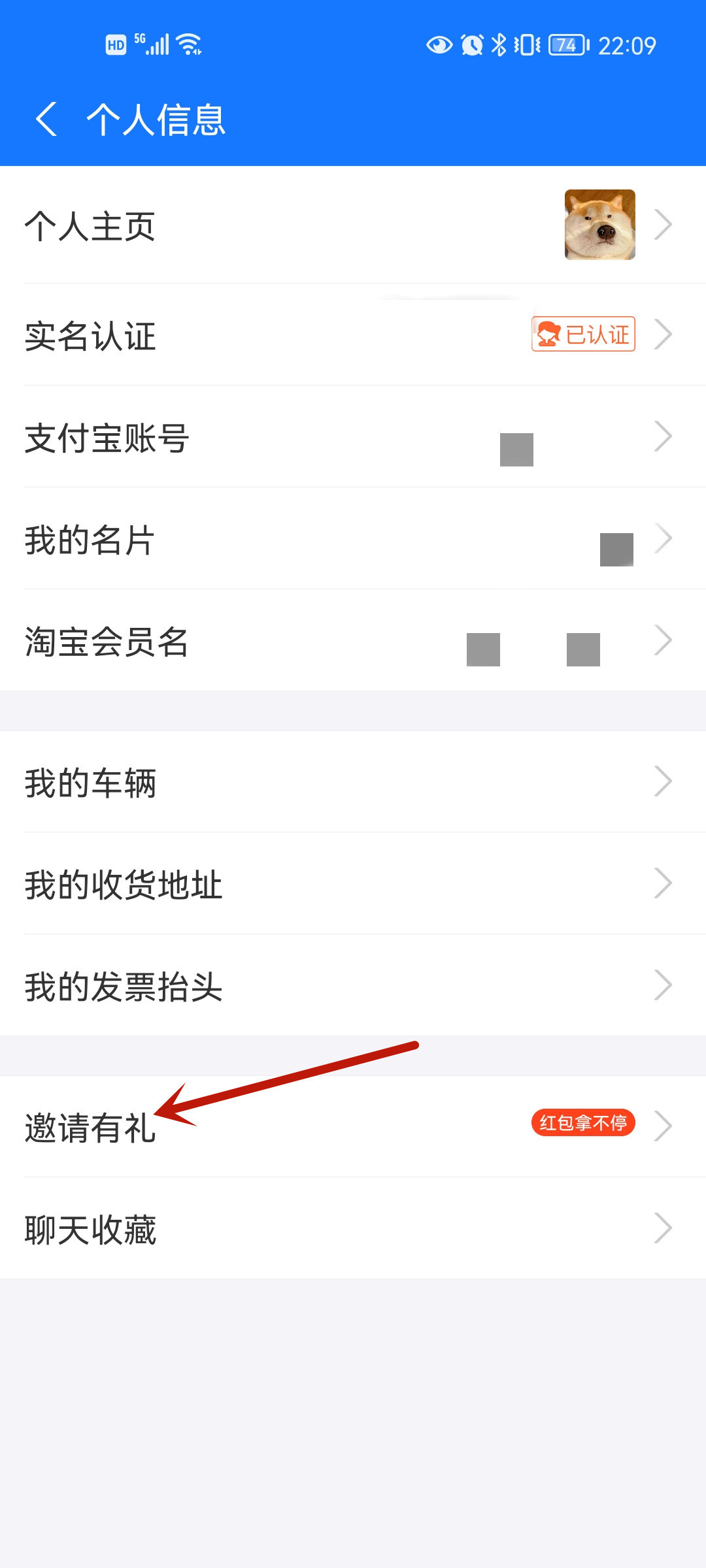706x1568 pixels.
Task: Expand the 个人主页 row chevron
Action: tap(665, 225)
